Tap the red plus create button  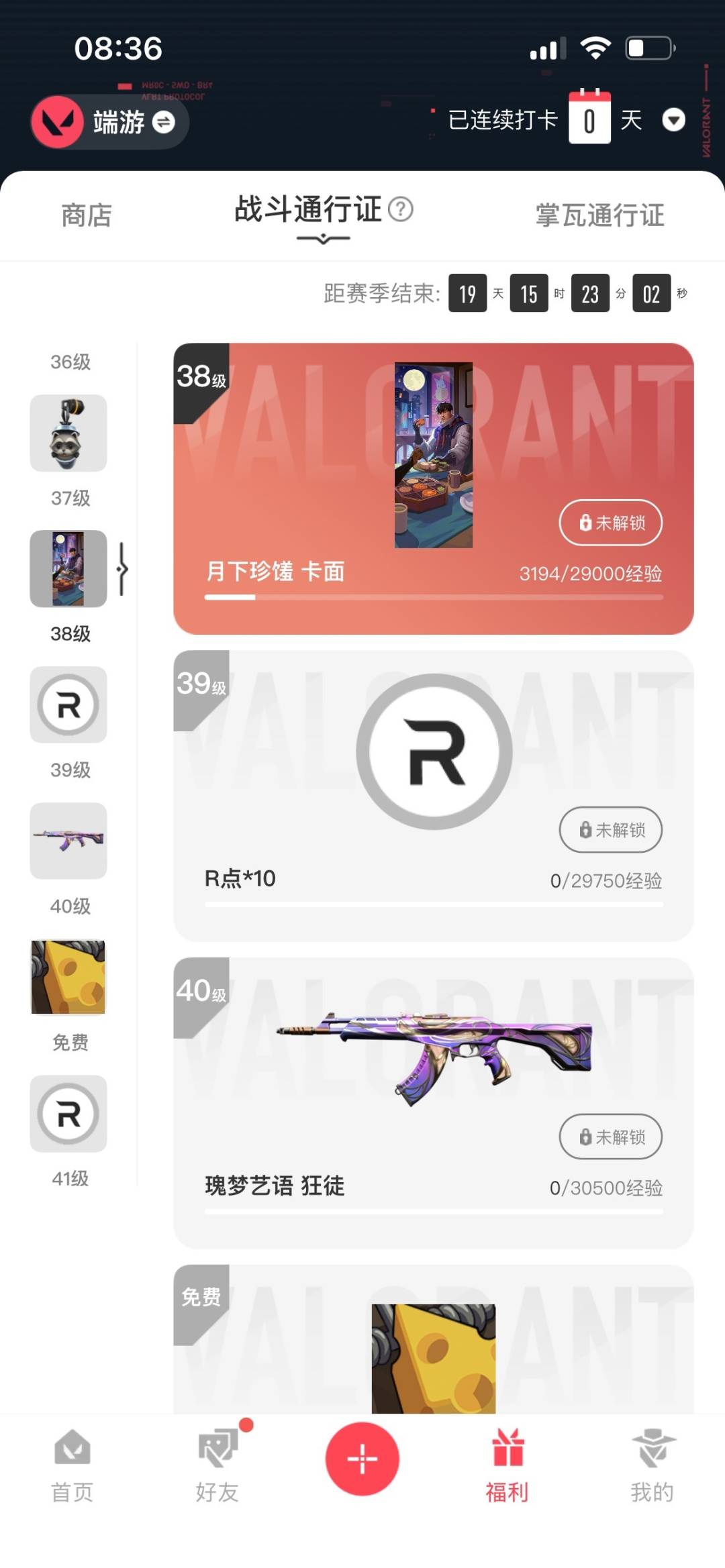362,1459
